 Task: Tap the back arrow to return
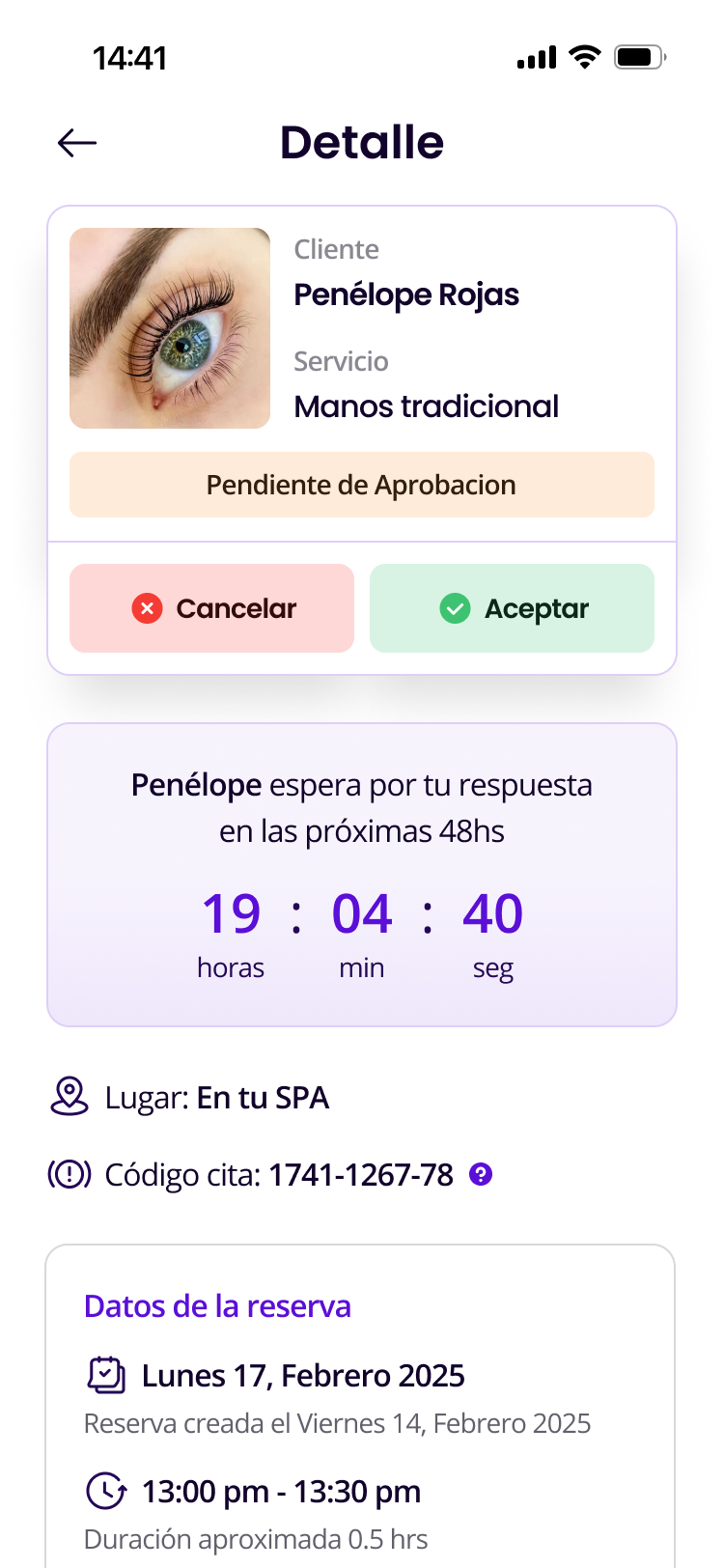[76, 142]
